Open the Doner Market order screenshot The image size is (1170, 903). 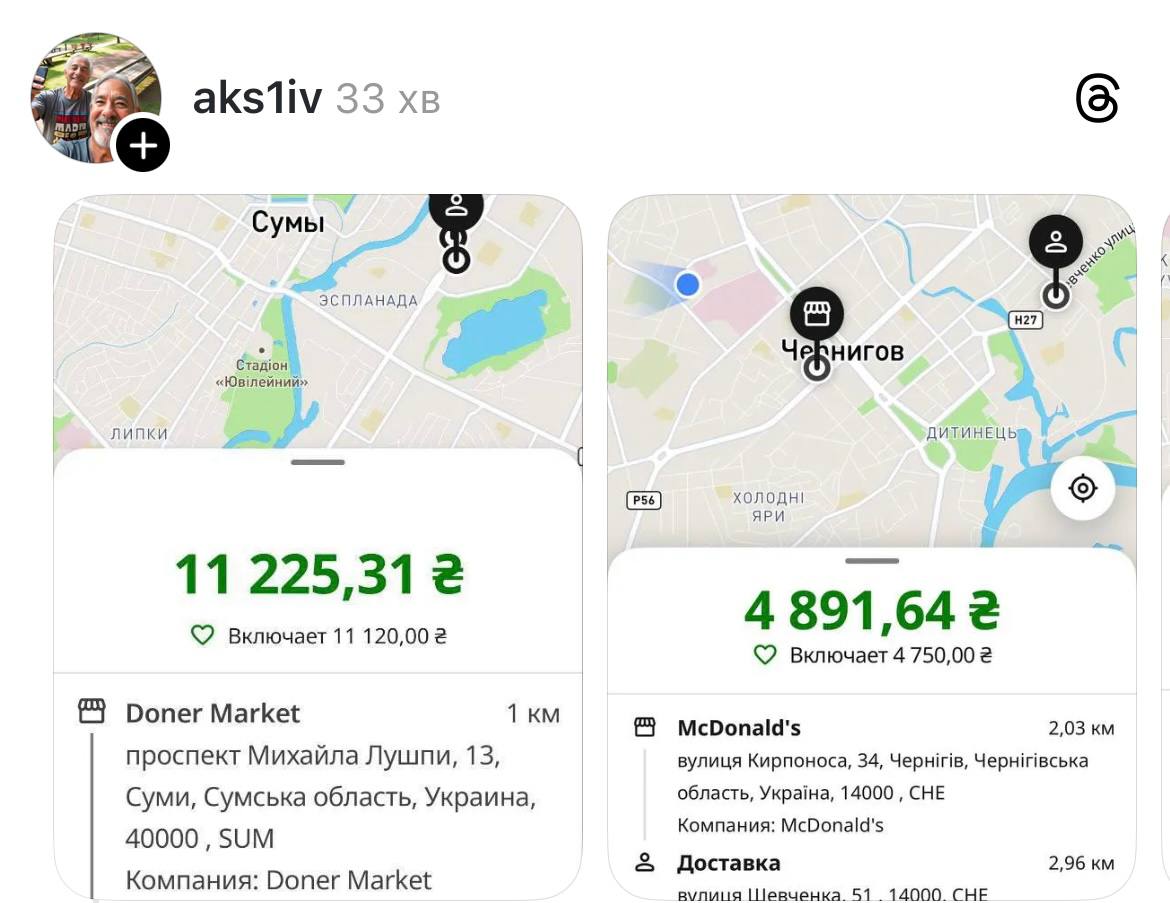point(317,547)
